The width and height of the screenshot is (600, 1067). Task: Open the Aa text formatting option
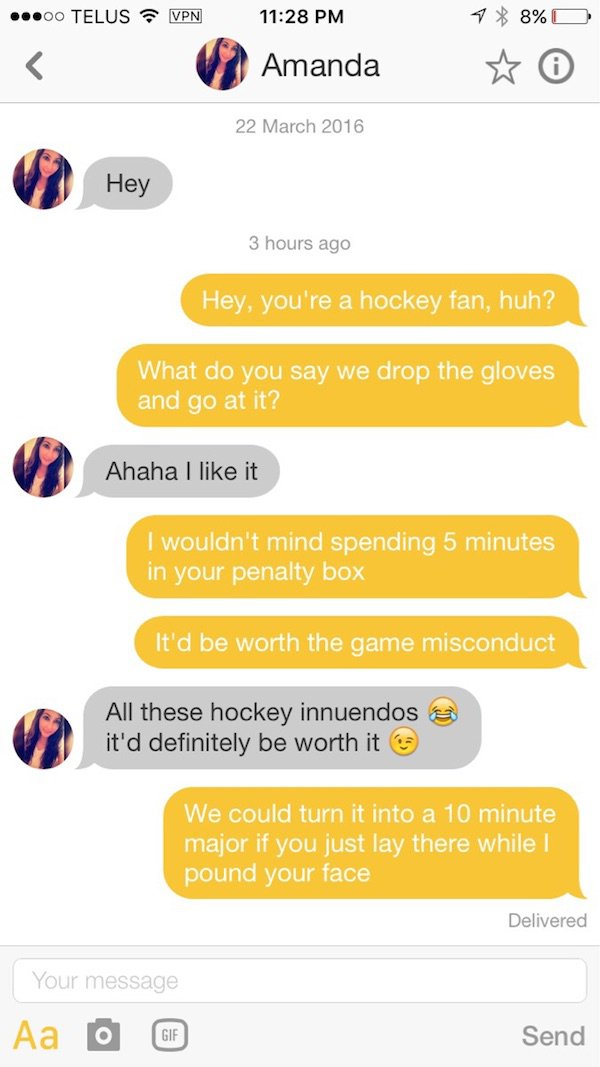click(x=36, y=1035)
